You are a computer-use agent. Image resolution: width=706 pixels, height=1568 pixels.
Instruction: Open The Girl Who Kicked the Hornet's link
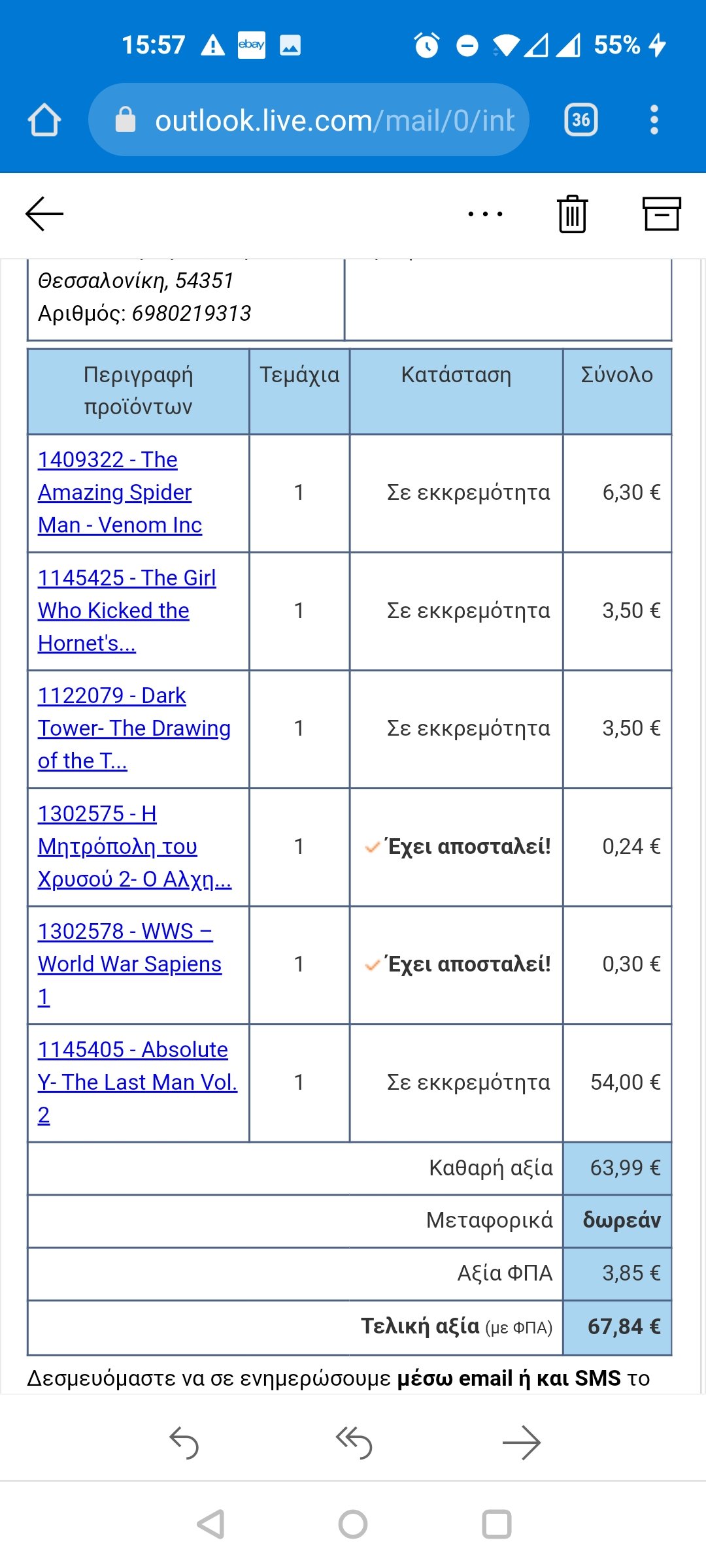127,610
